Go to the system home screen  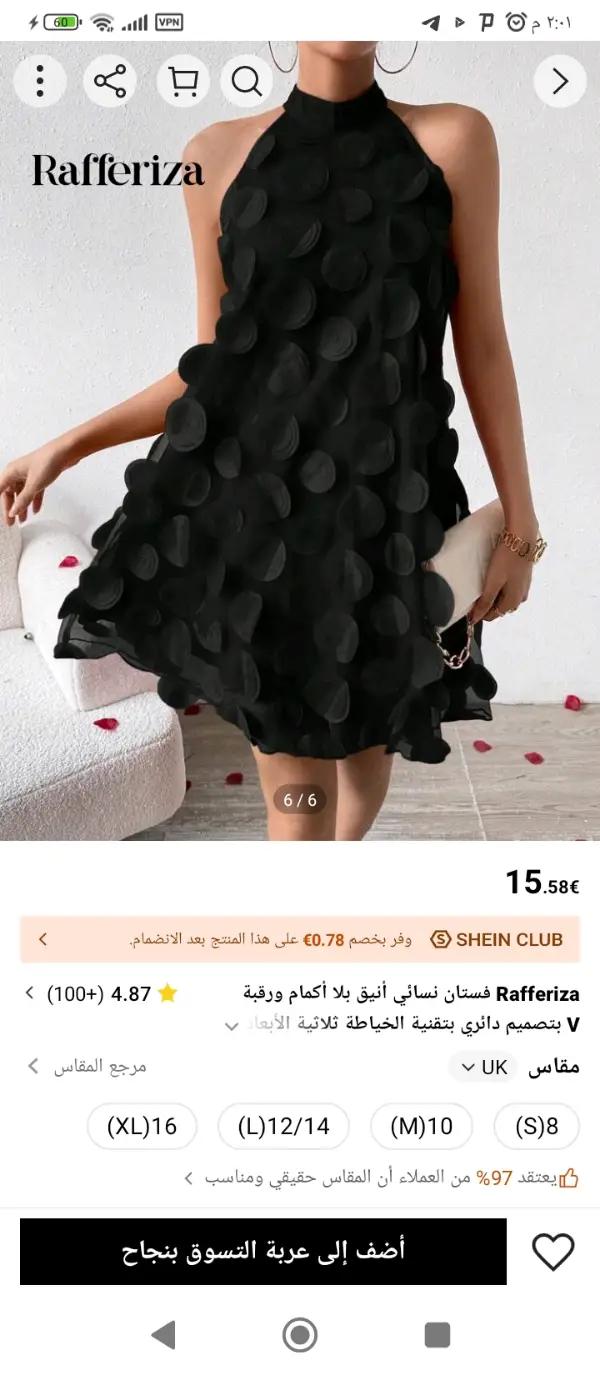click(300, 1335)
